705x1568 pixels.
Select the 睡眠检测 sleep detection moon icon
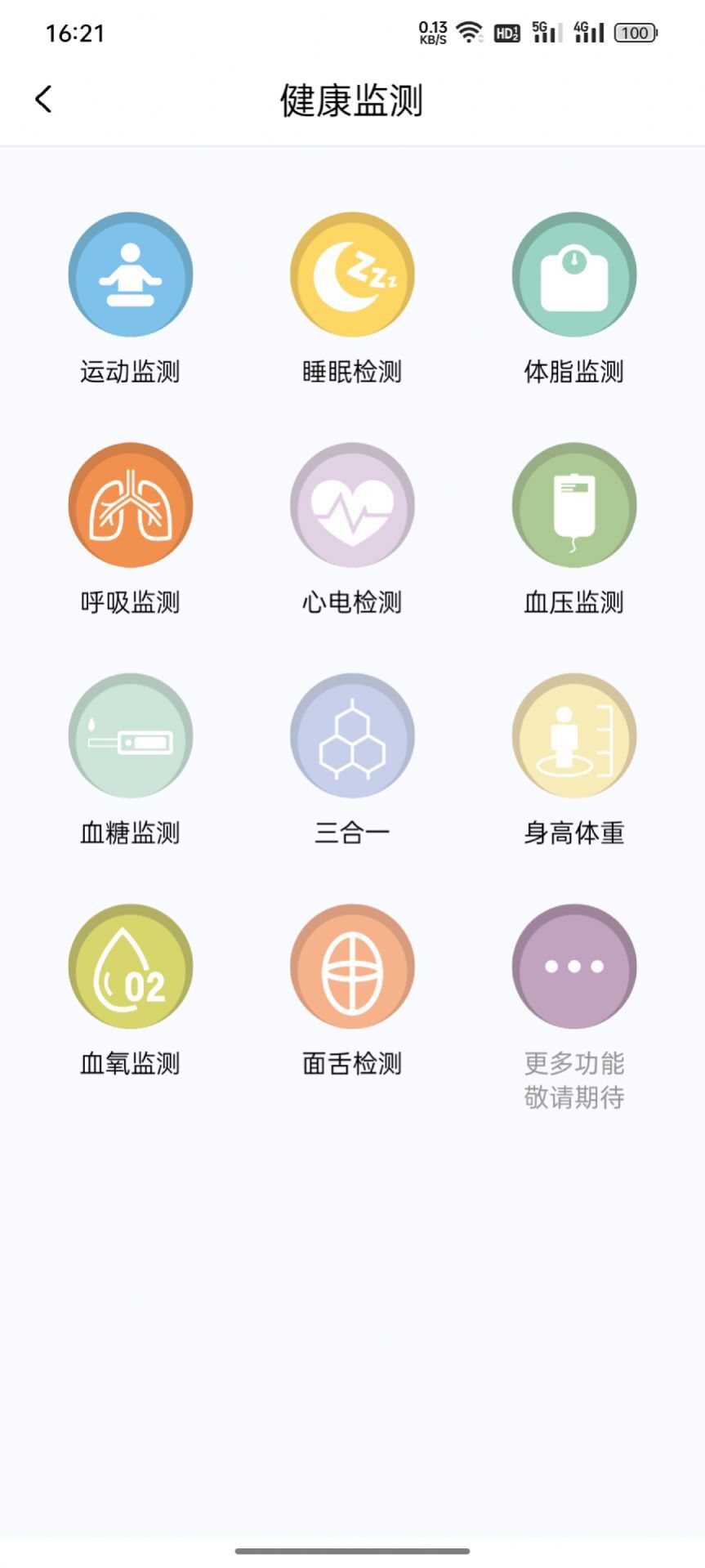click(x=352, y=275)
